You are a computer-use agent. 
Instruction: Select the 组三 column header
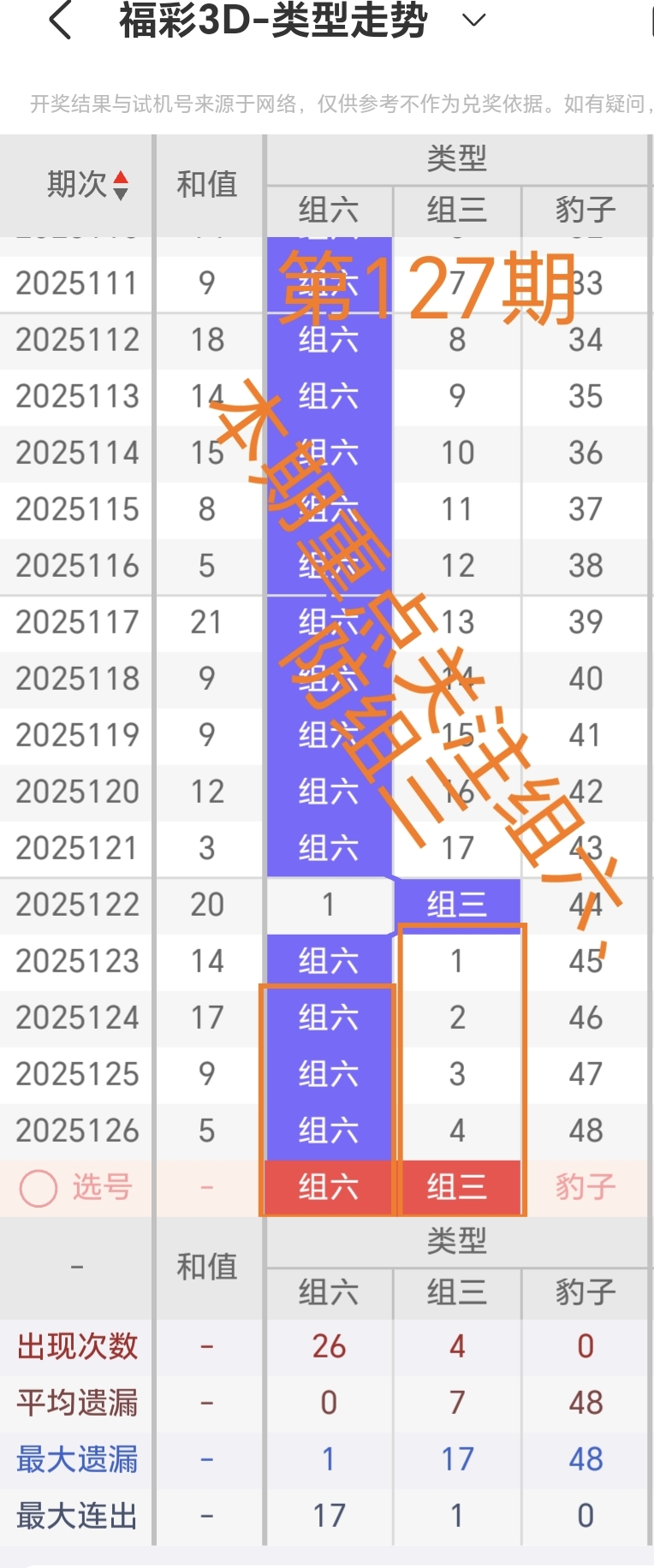point(457,211)
